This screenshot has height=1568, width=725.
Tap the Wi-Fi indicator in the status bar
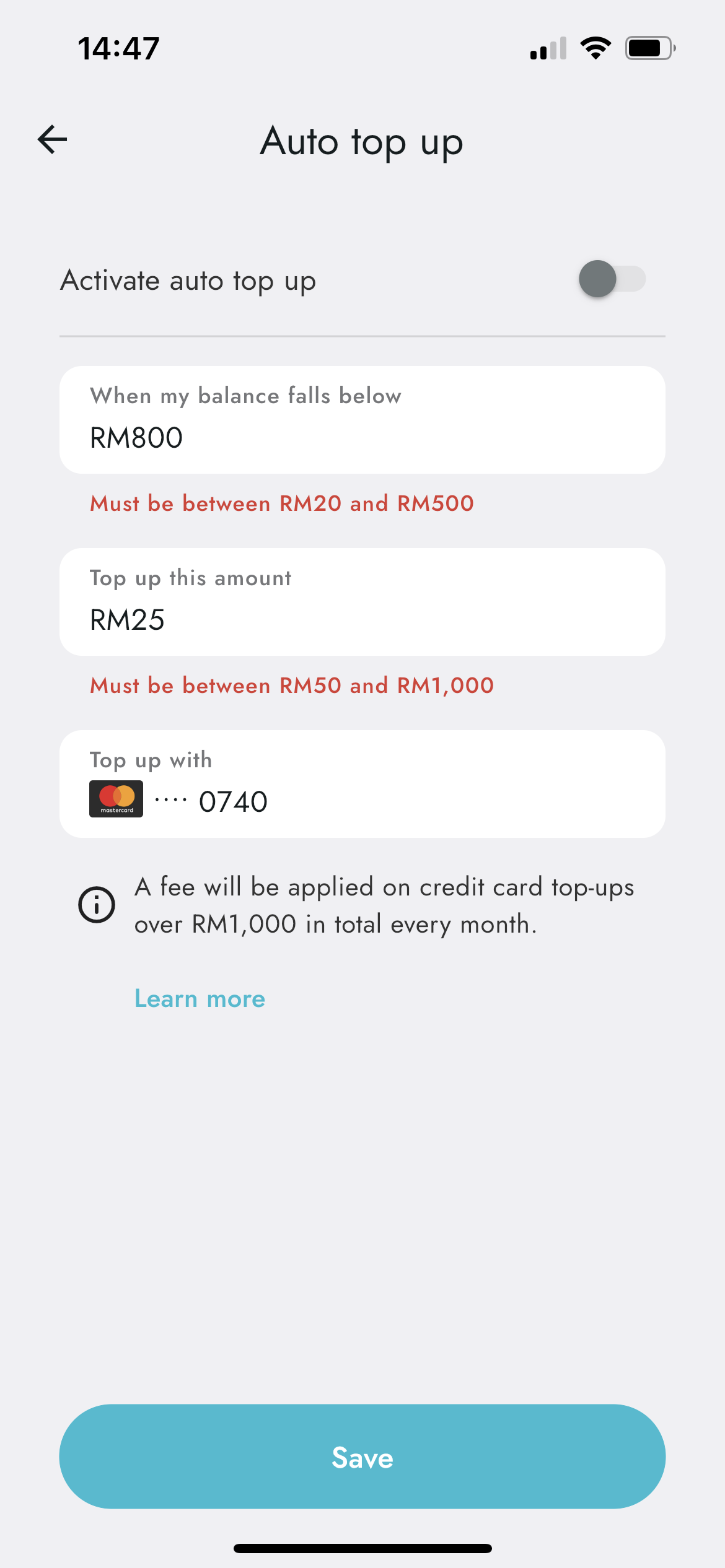click(x=595, y=48)
